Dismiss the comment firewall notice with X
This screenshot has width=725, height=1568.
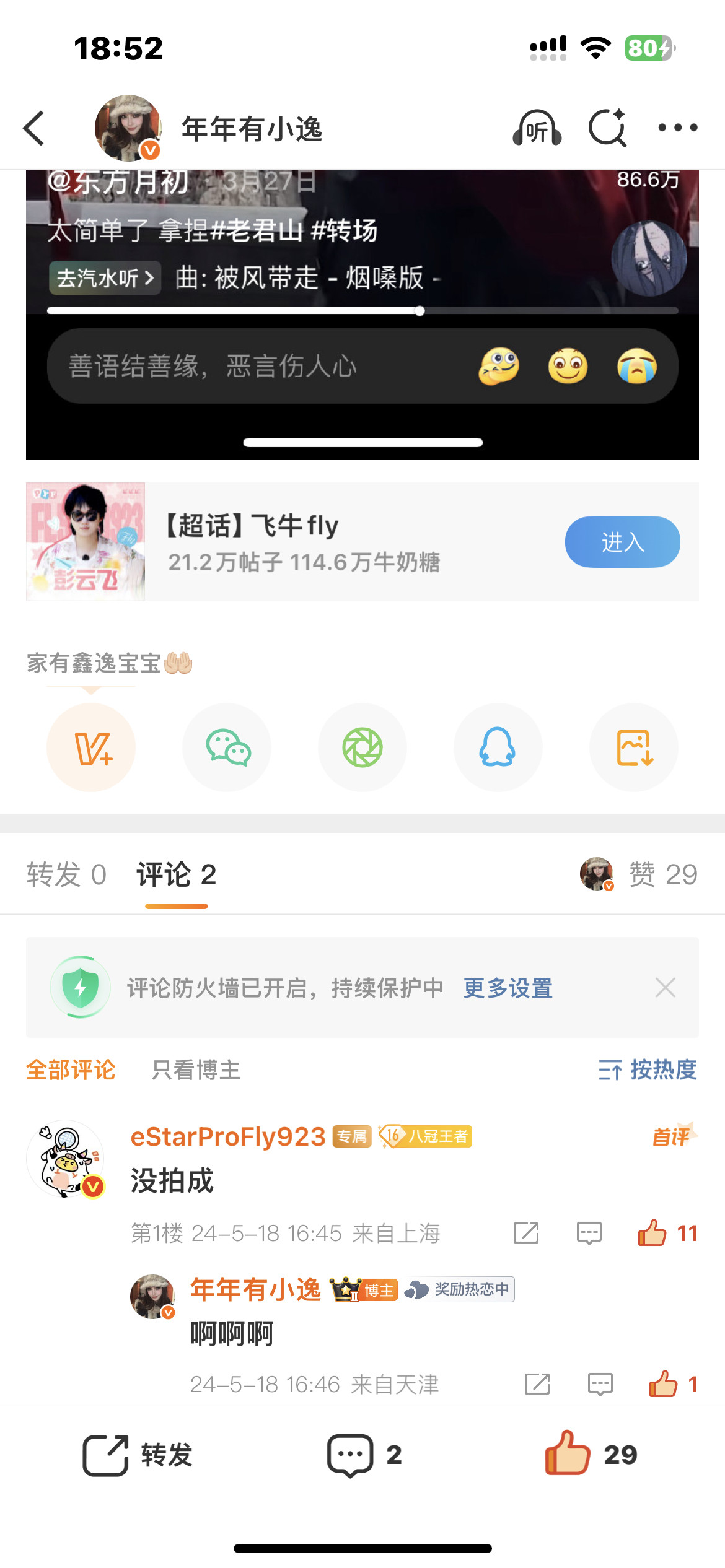pyautogui.click(x=665, y=987)
